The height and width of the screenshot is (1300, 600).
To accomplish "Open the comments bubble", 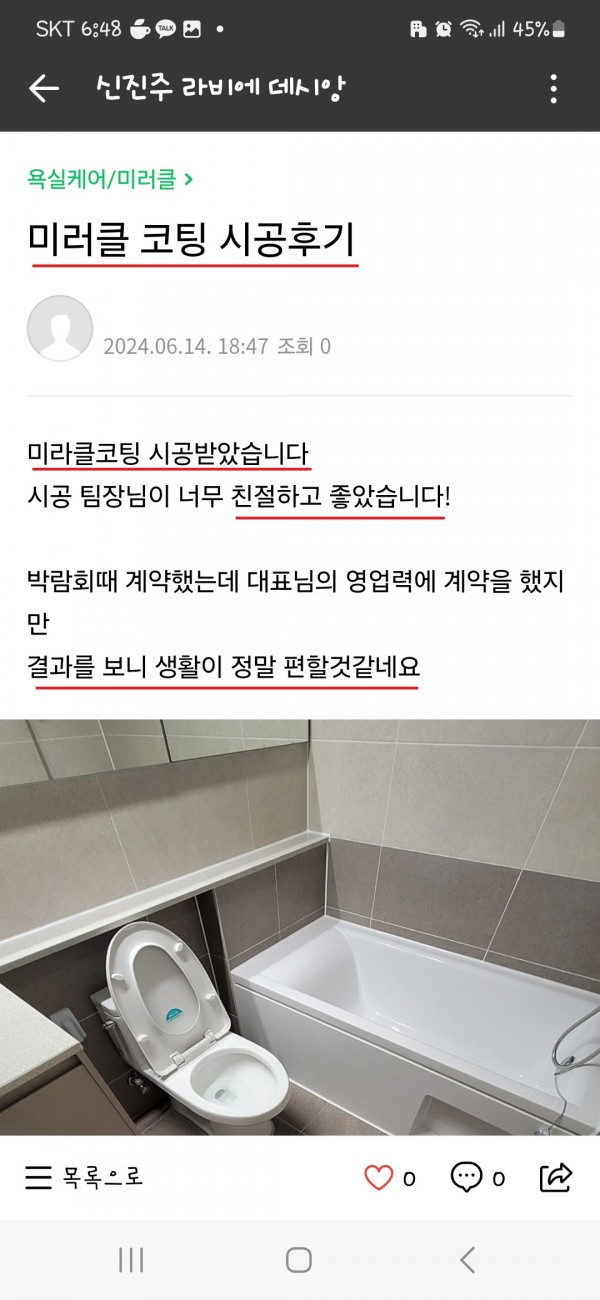I will [x=466, y=1178].
